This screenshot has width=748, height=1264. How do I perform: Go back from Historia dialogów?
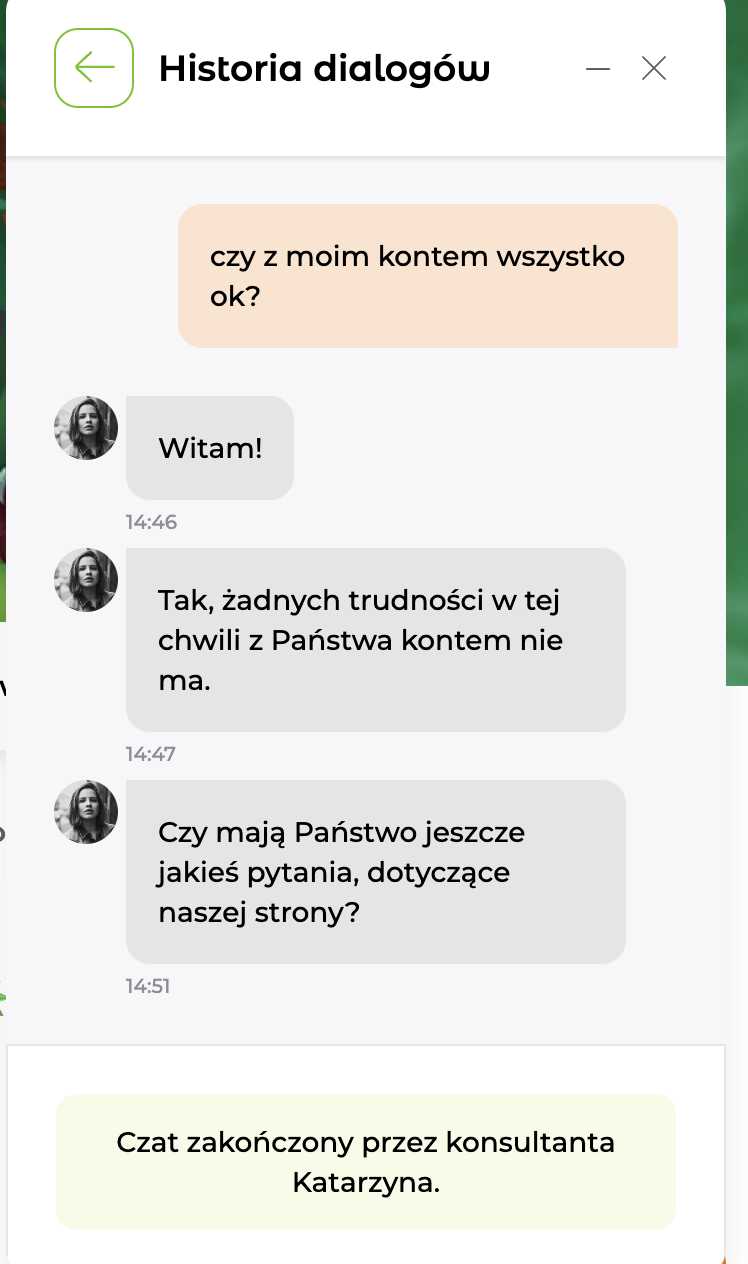[94, 68]
